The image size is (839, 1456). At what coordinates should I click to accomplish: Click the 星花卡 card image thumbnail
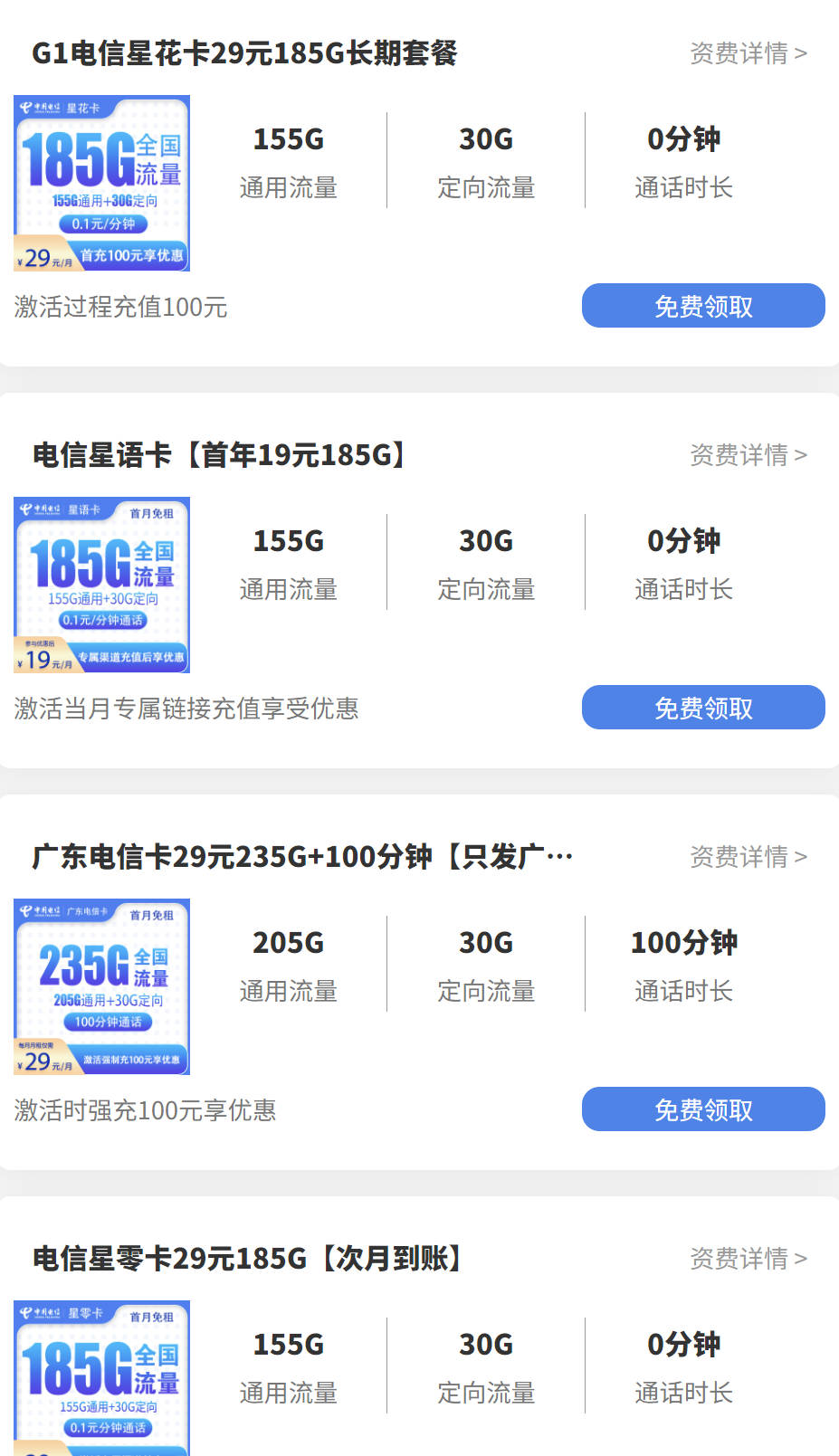(101, 181)
